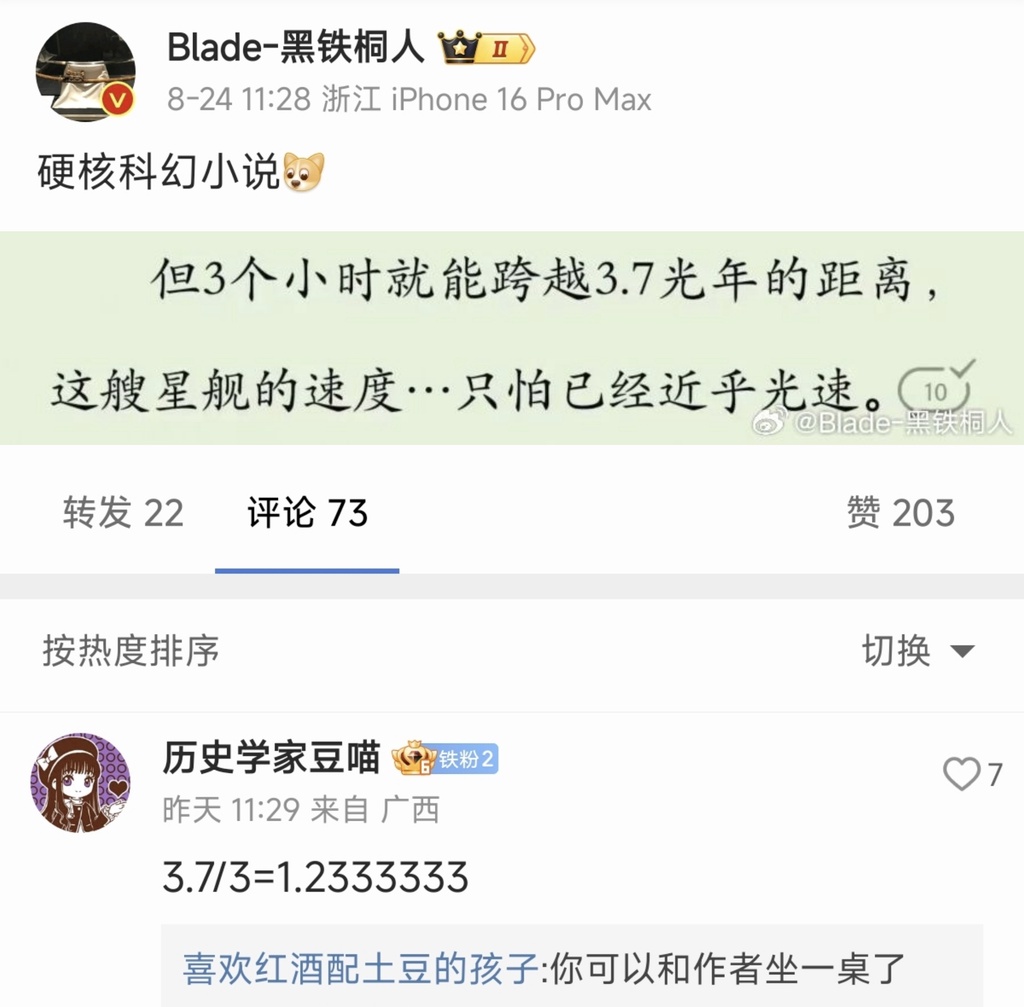Open the 切换 sort order dropdown

(918, 650)
